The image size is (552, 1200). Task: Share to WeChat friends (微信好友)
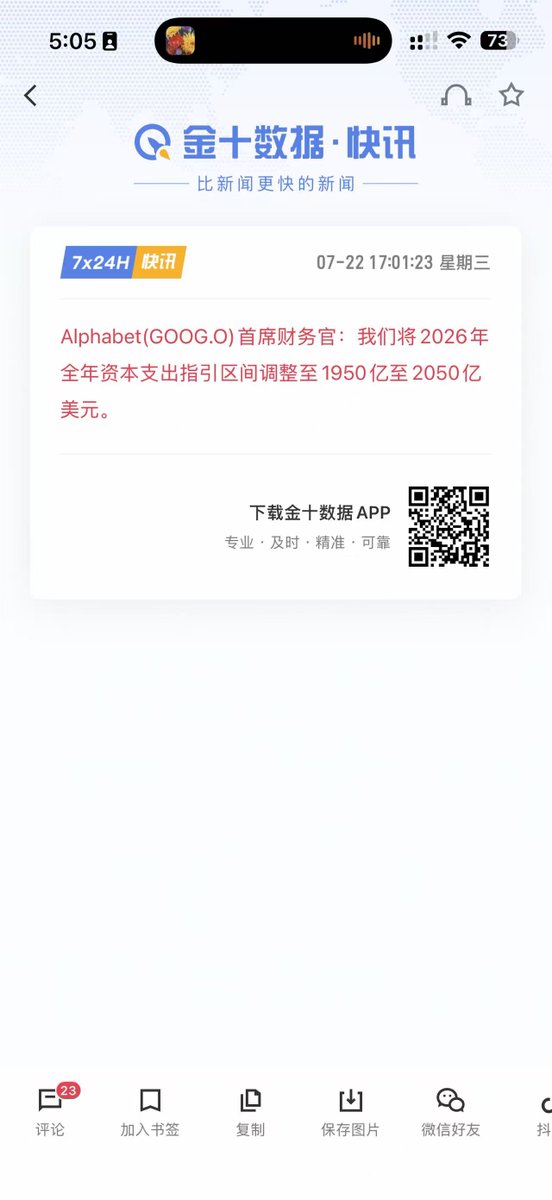pyautogui.click(x=450, y=1112)
